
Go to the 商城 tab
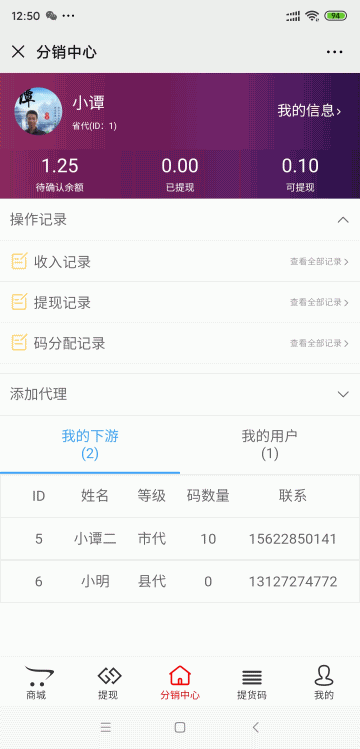pos(37,683)
